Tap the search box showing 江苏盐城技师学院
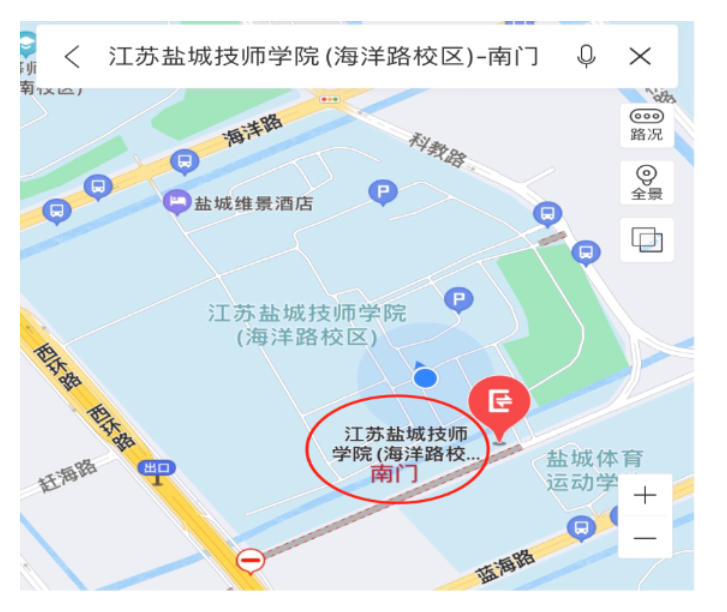The image size is (727, 612). 323,56
